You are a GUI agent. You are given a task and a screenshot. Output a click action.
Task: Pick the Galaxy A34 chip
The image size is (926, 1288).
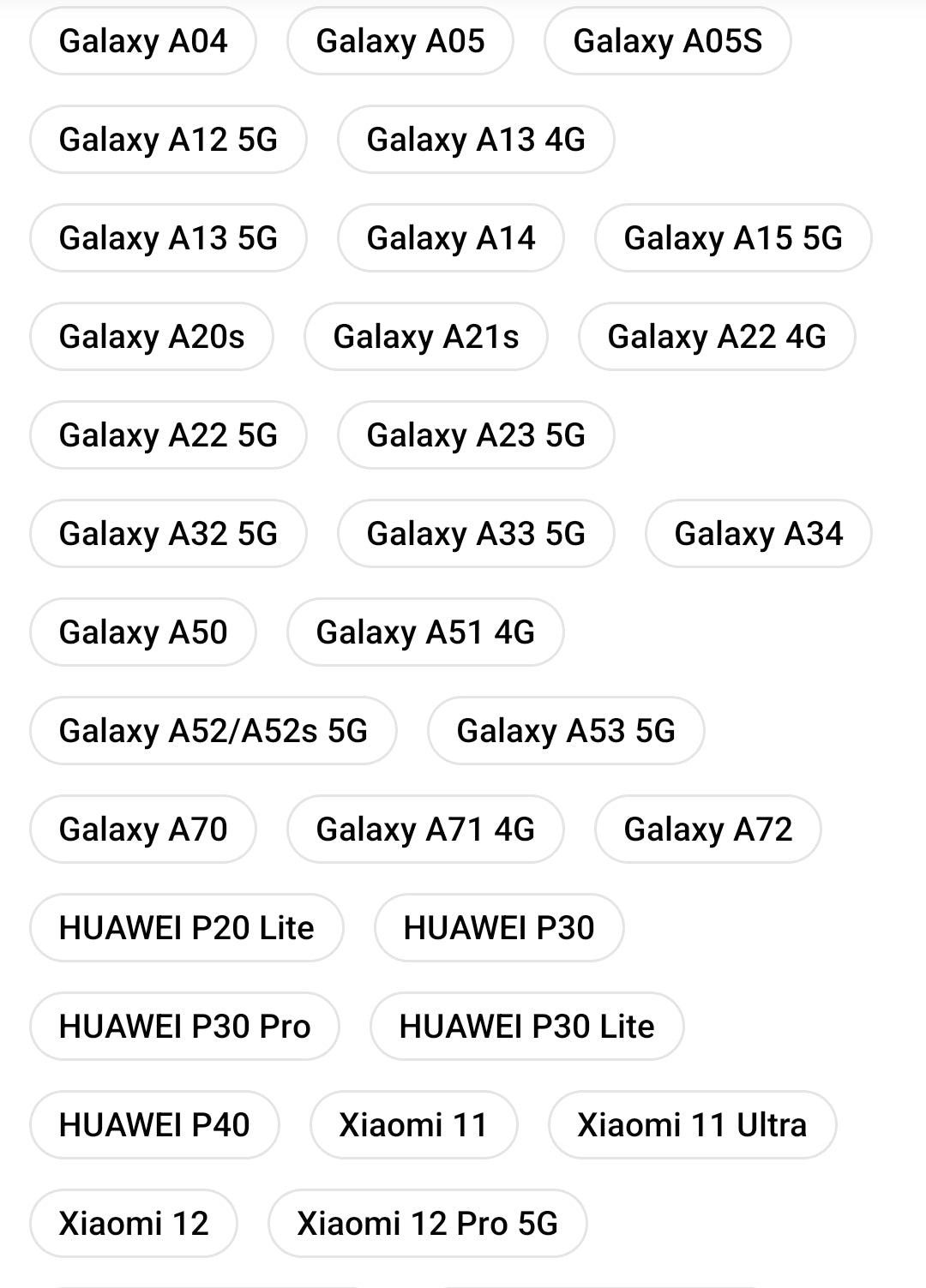coord(759,534)
